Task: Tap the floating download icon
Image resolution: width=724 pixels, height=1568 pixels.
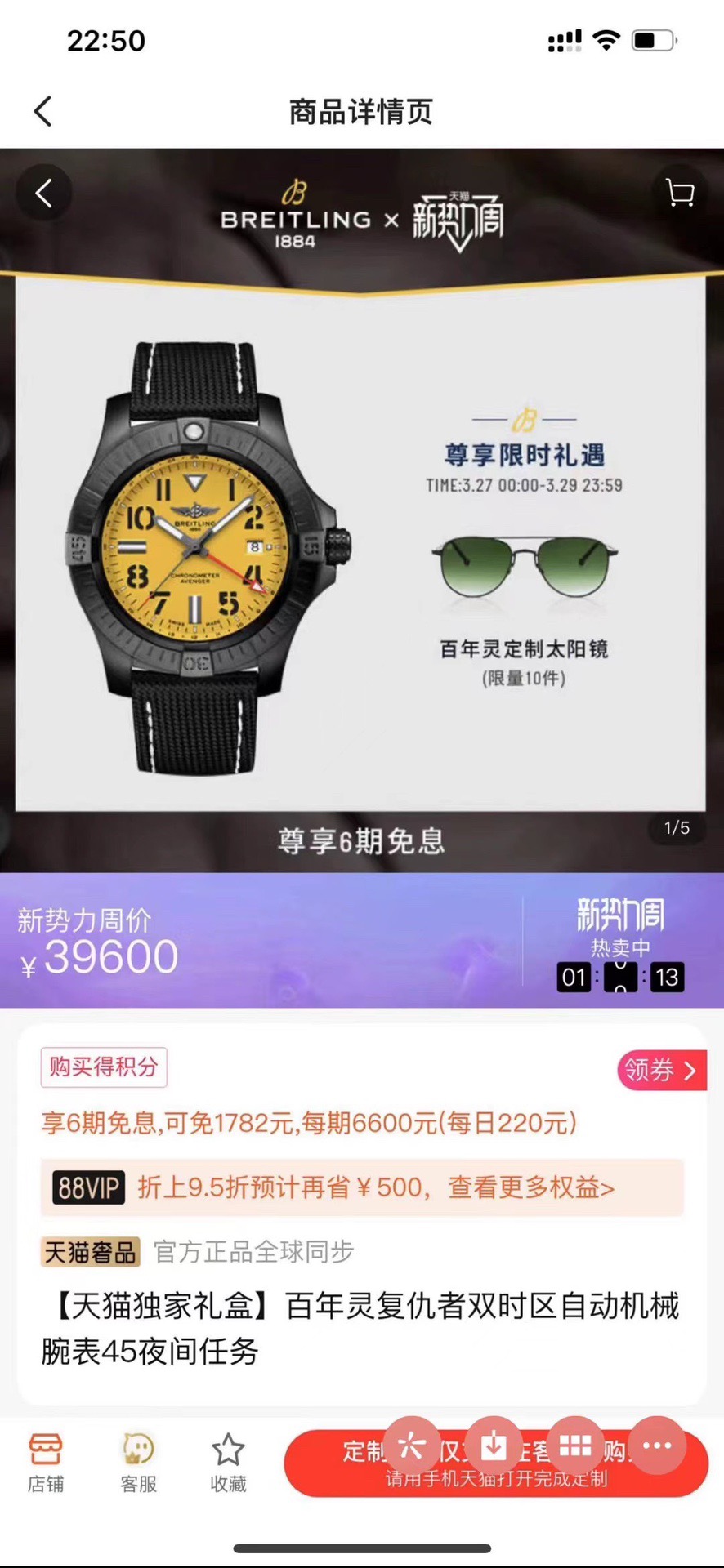Action: 494,1446
